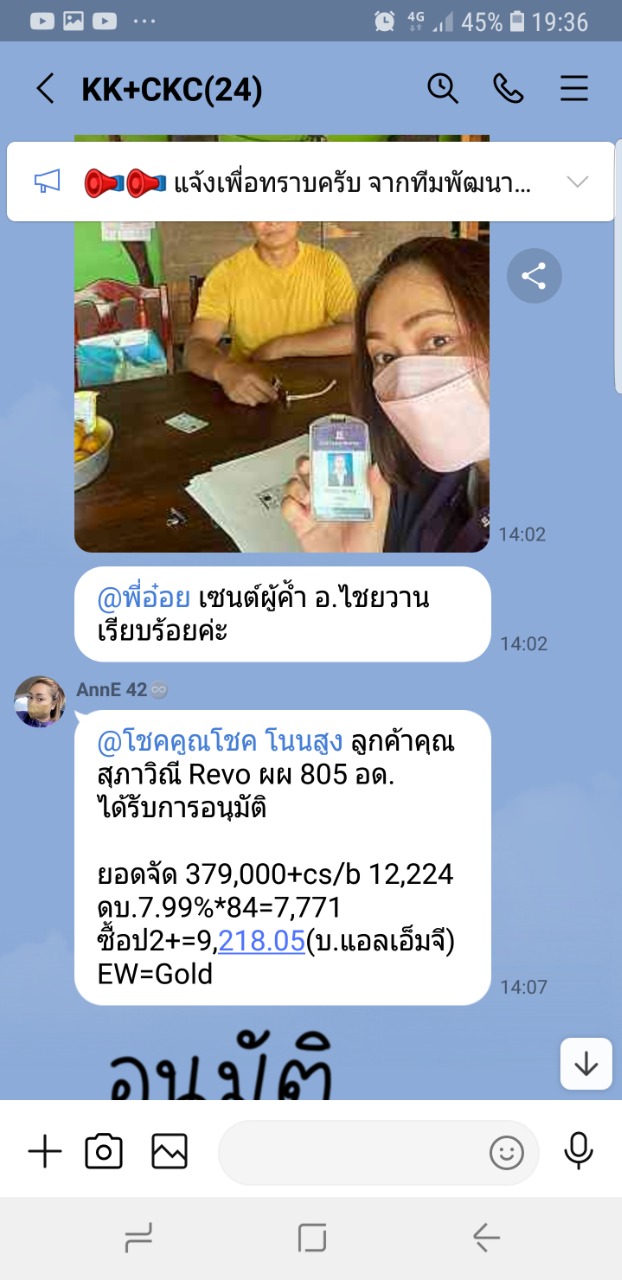Tap the system home button

312,1238
